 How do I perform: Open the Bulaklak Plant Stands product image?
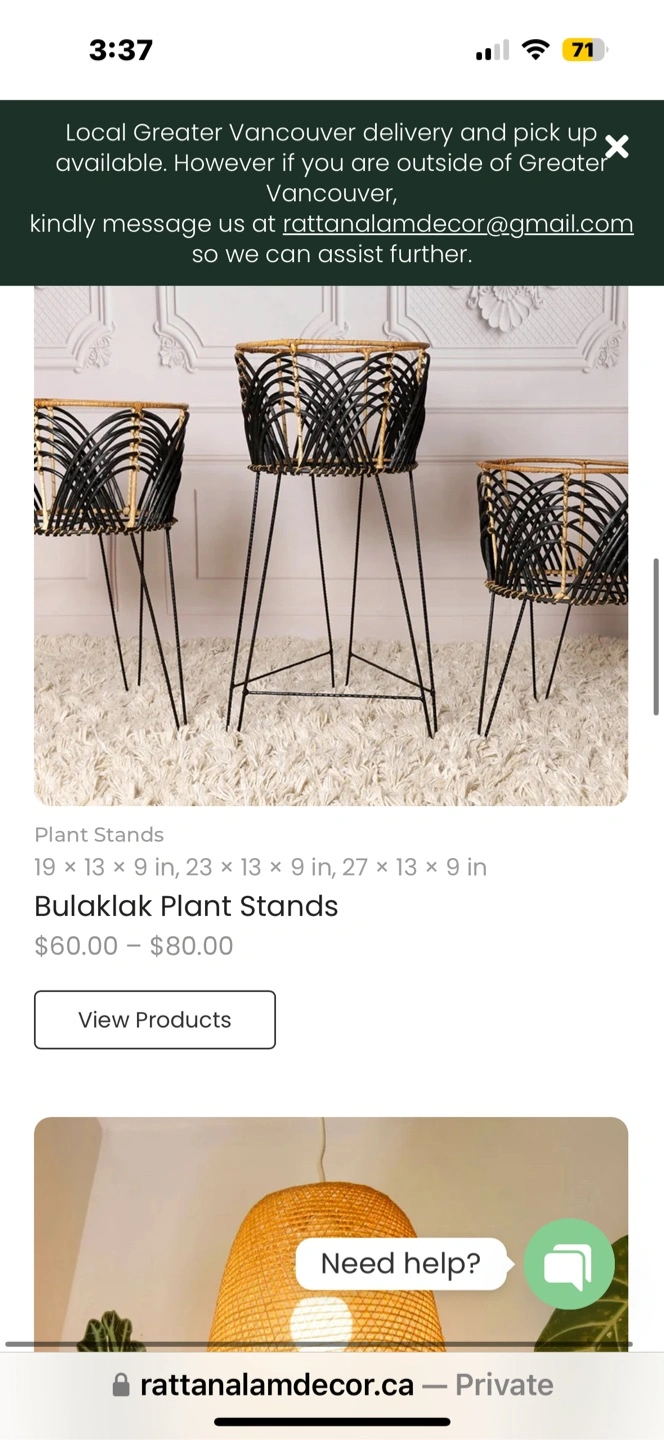pos(331,545)
